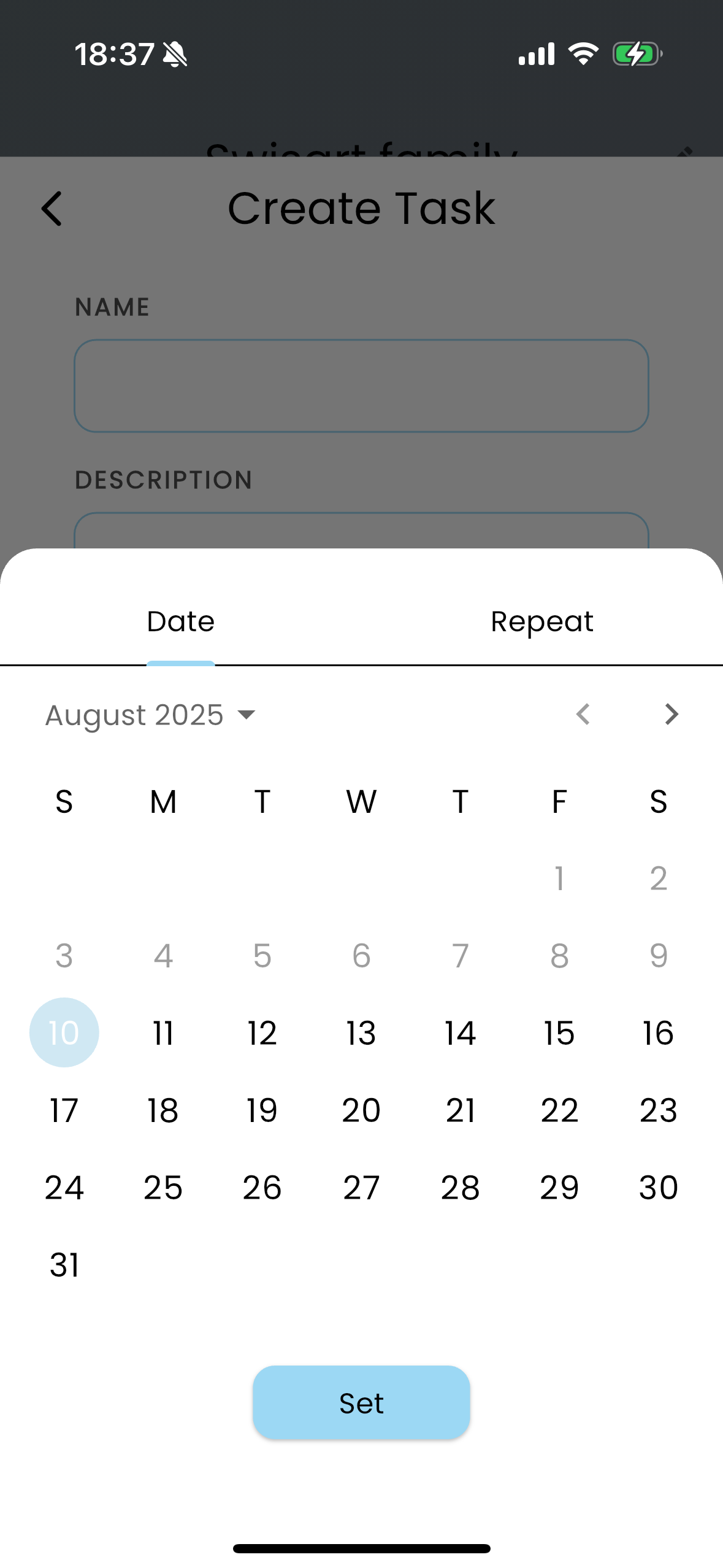Screen dimensions: 723x1568
Task: Select the Sunday column header
Action: [x=64, y=801]
